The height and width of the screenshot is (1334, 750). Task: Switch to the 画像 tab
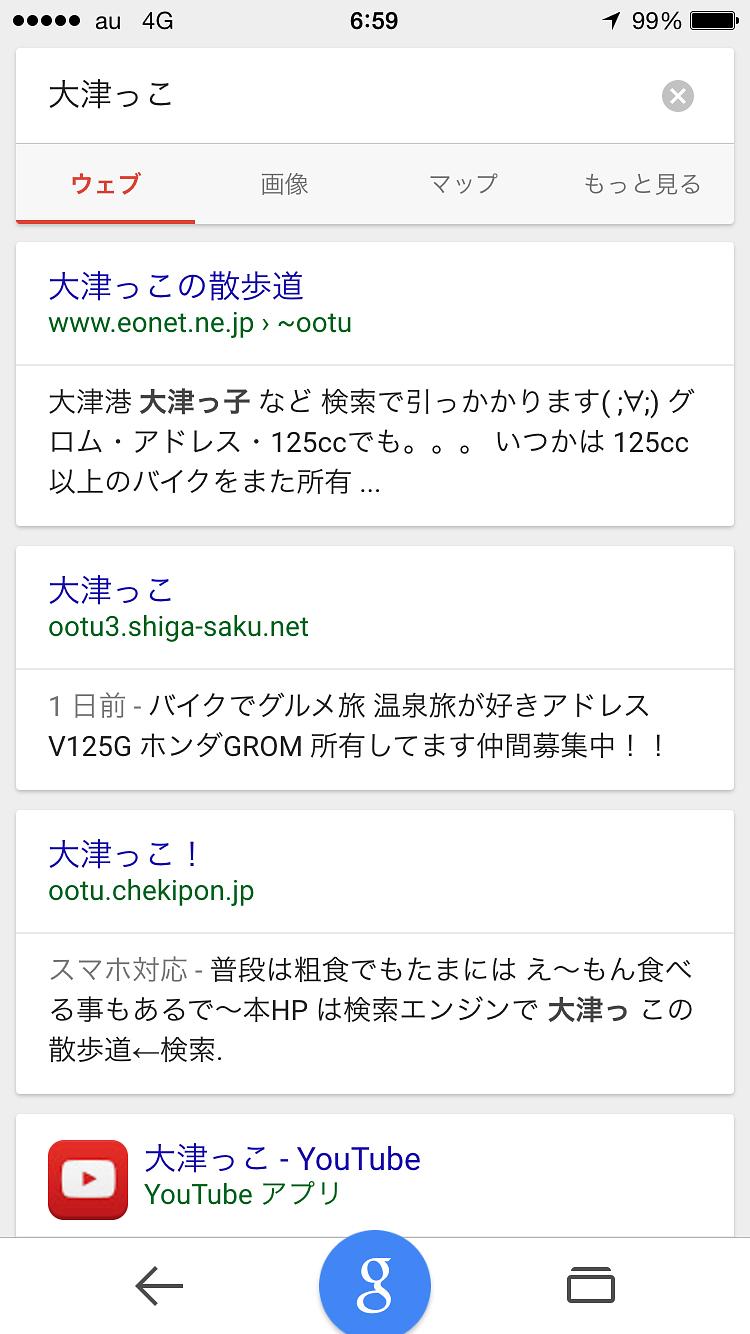[285, 184]
